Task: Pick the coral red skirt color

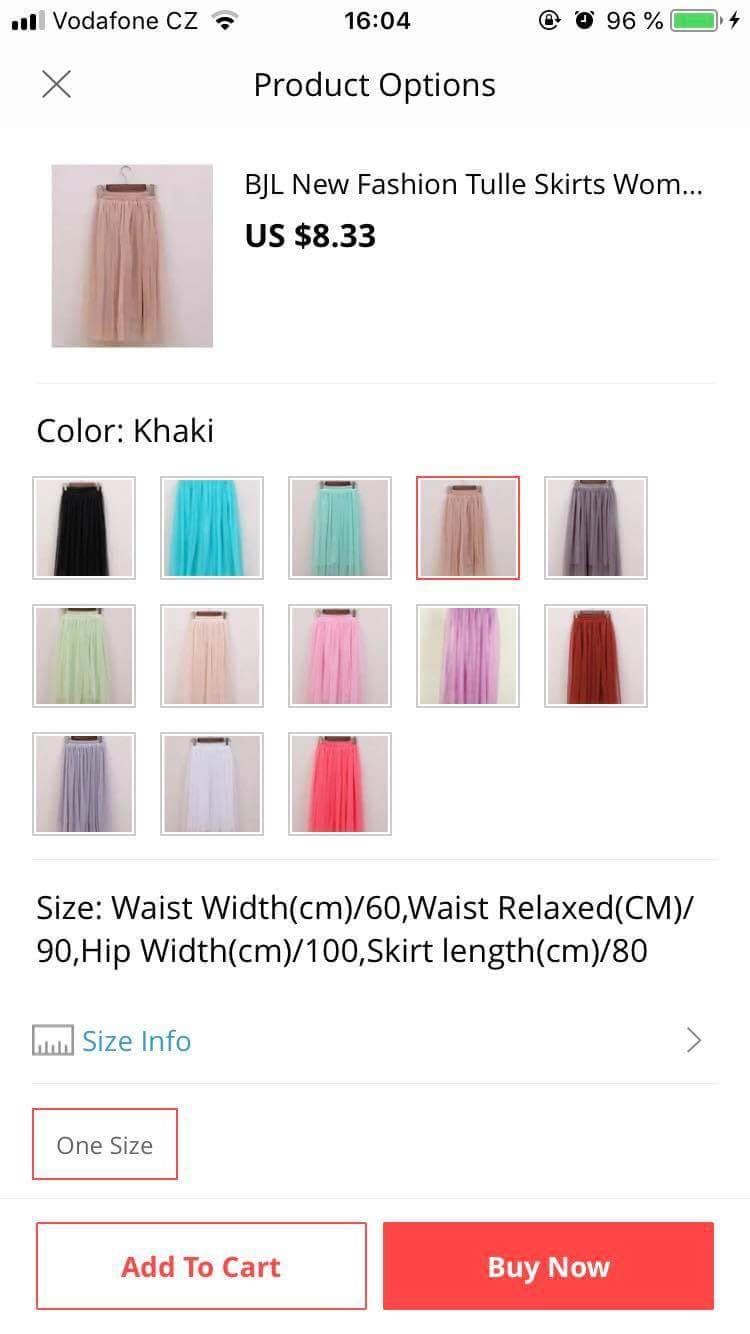Action: 340,784
